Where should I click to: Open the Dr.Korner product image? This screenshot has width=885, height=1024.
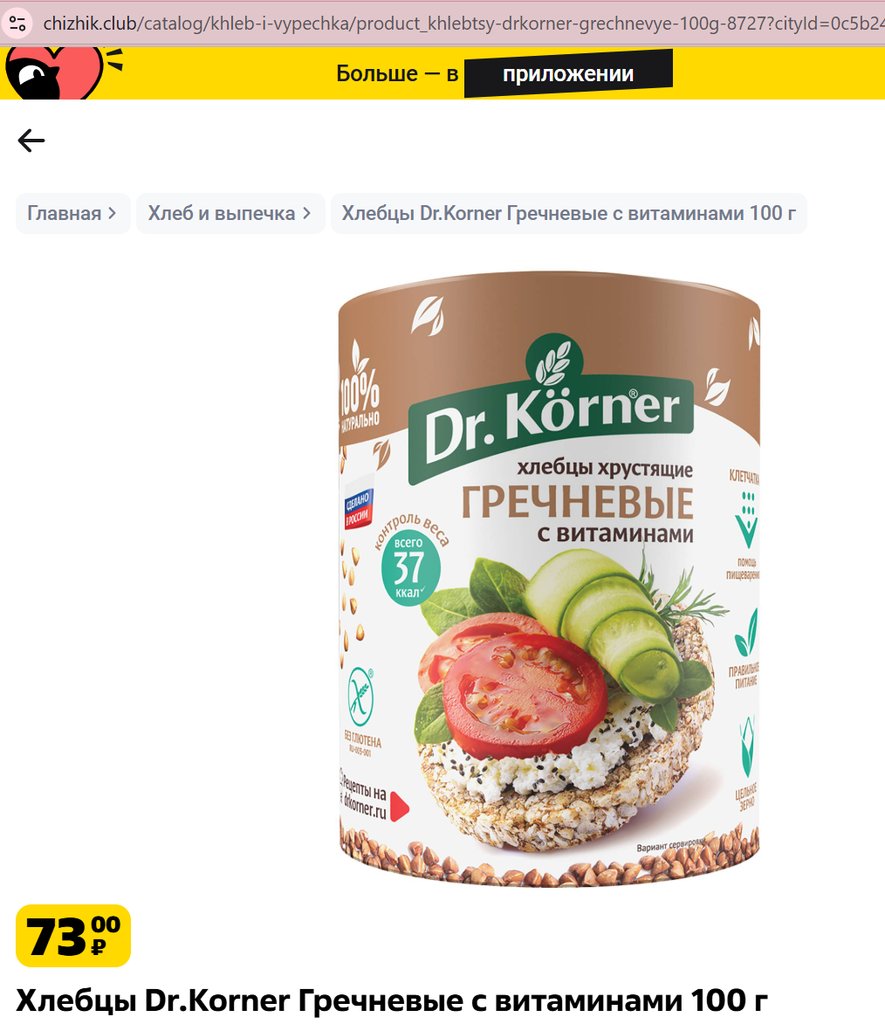pos(548,580)
